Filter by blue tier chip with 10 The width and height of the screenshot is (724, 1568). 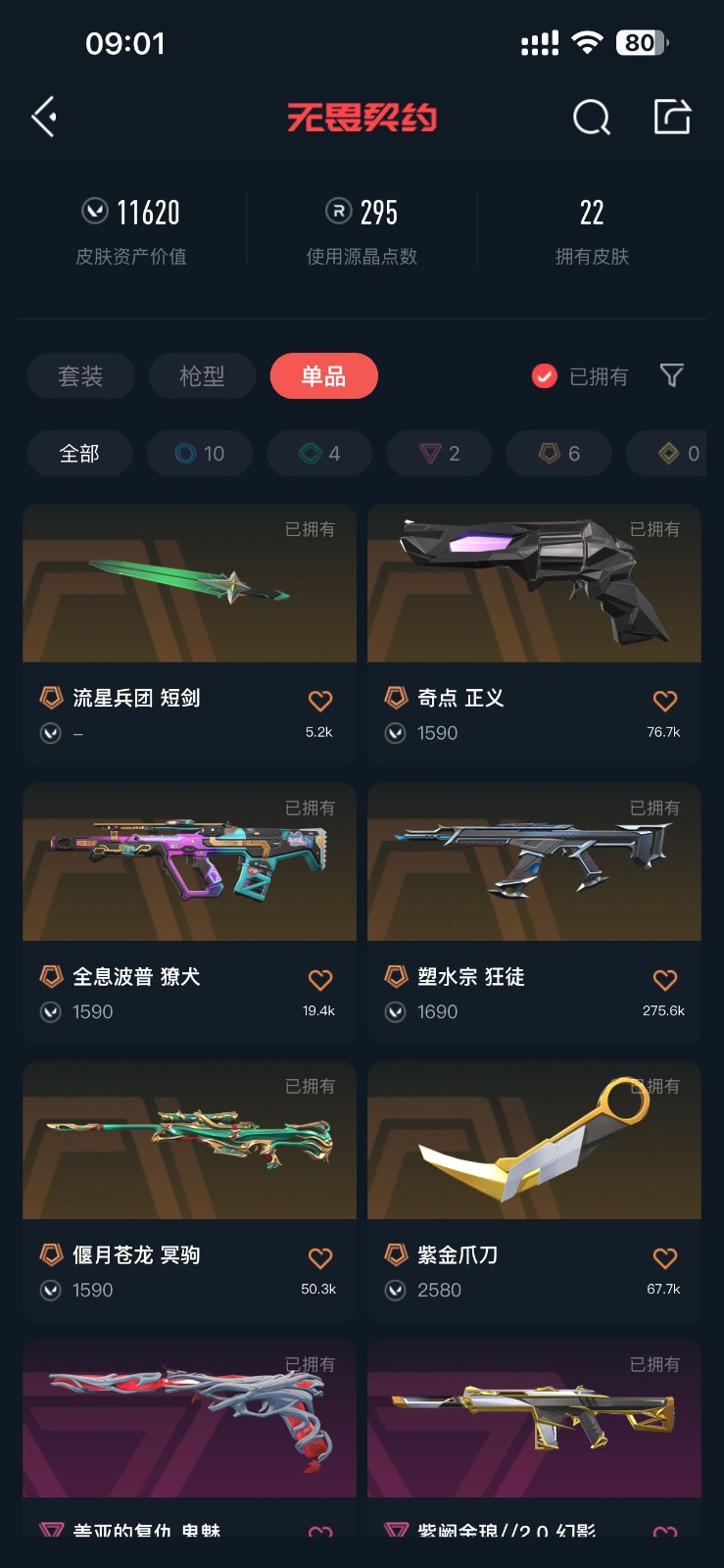click(200, 454)
